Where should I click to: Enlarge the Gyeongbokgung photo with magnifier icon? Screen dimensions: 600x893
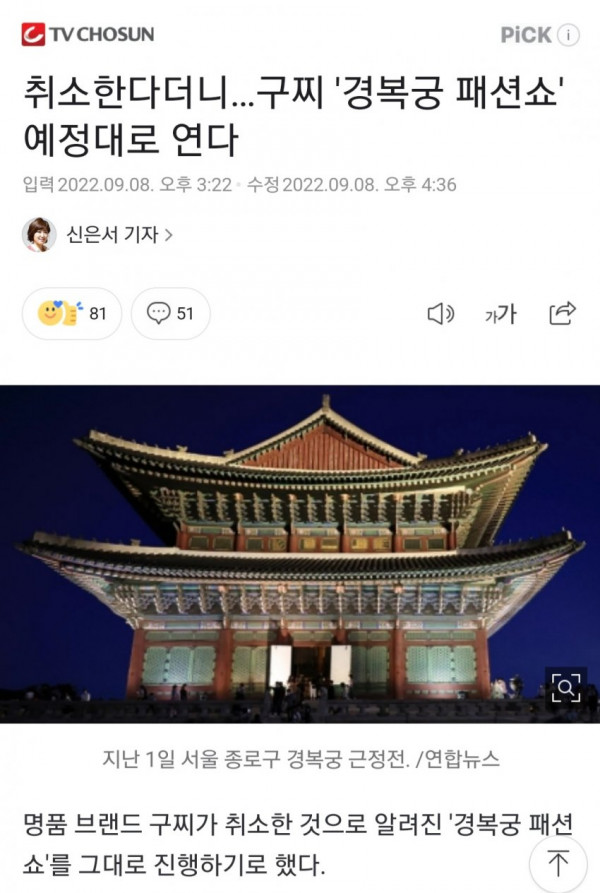coord(565,687)
